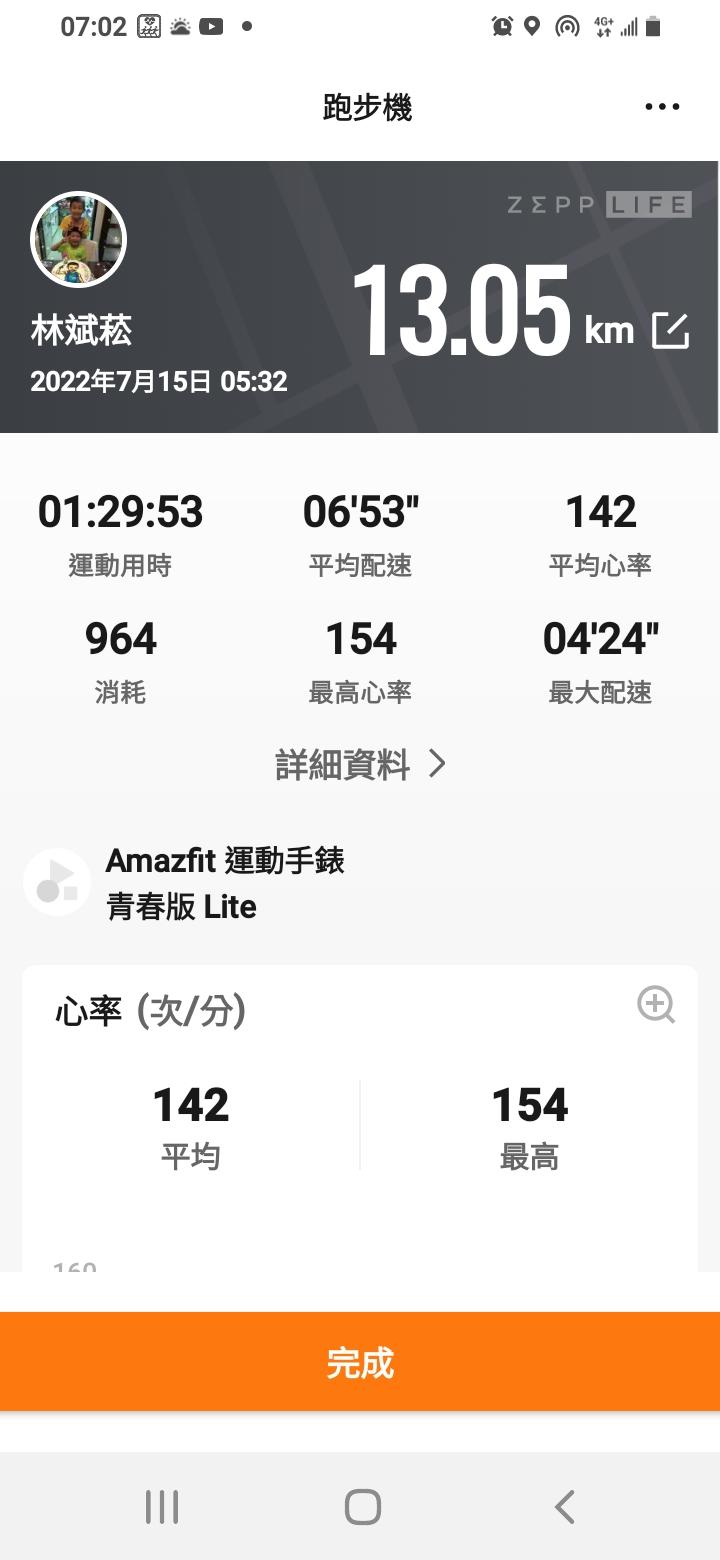Return to the home screen

pyautogui.click(x=362, y=1506)
